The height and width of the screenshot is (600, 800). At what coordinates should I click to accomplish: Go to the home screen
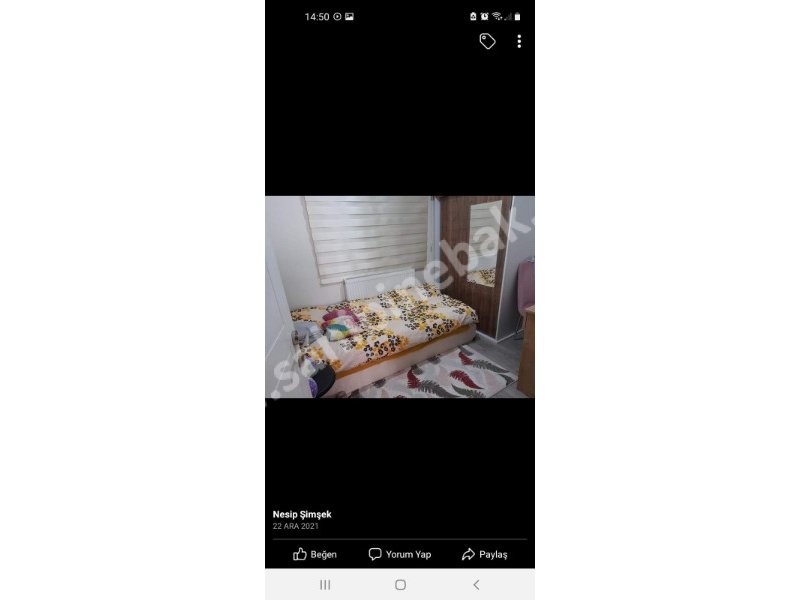click(400, 584)
